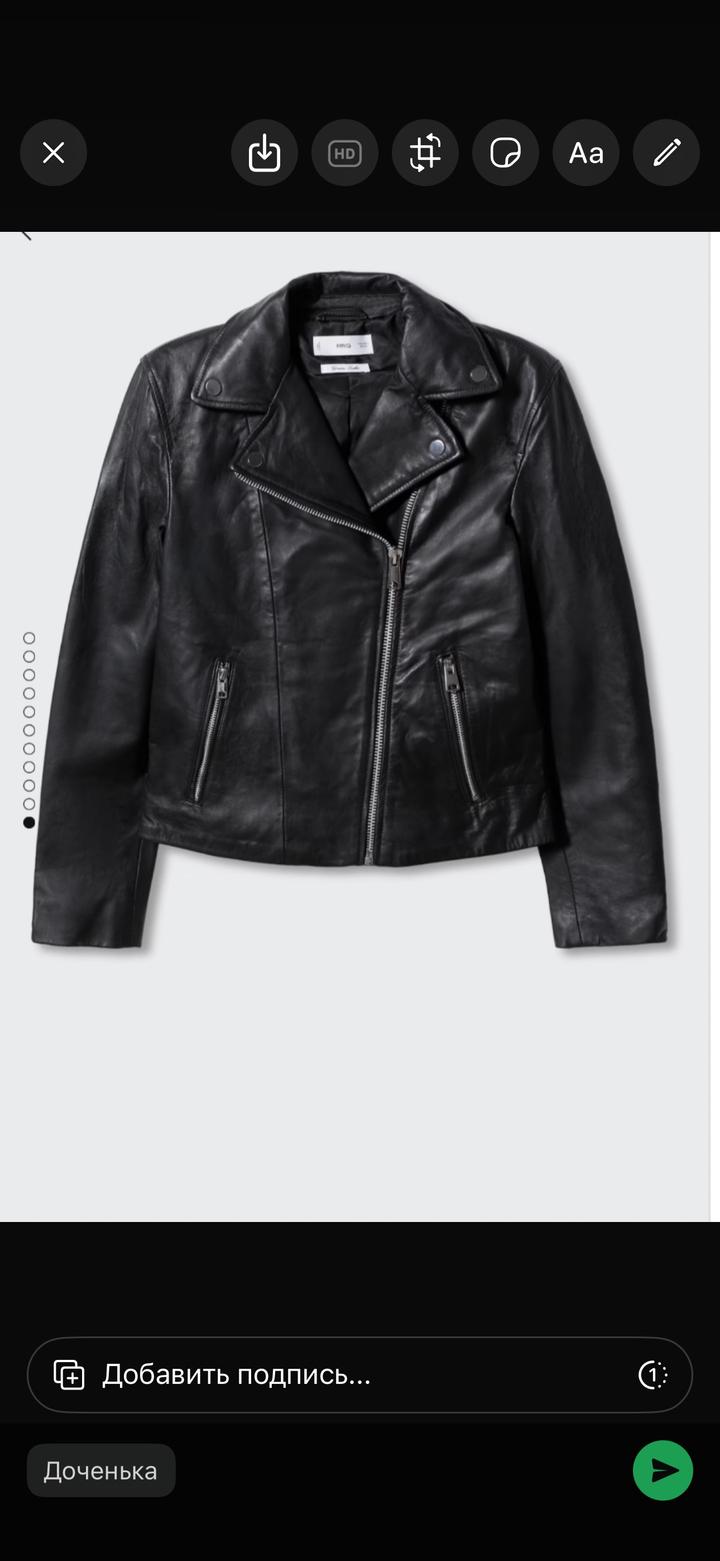Add text with the Aa tool

pyautogui.click(x=586, y=153)
